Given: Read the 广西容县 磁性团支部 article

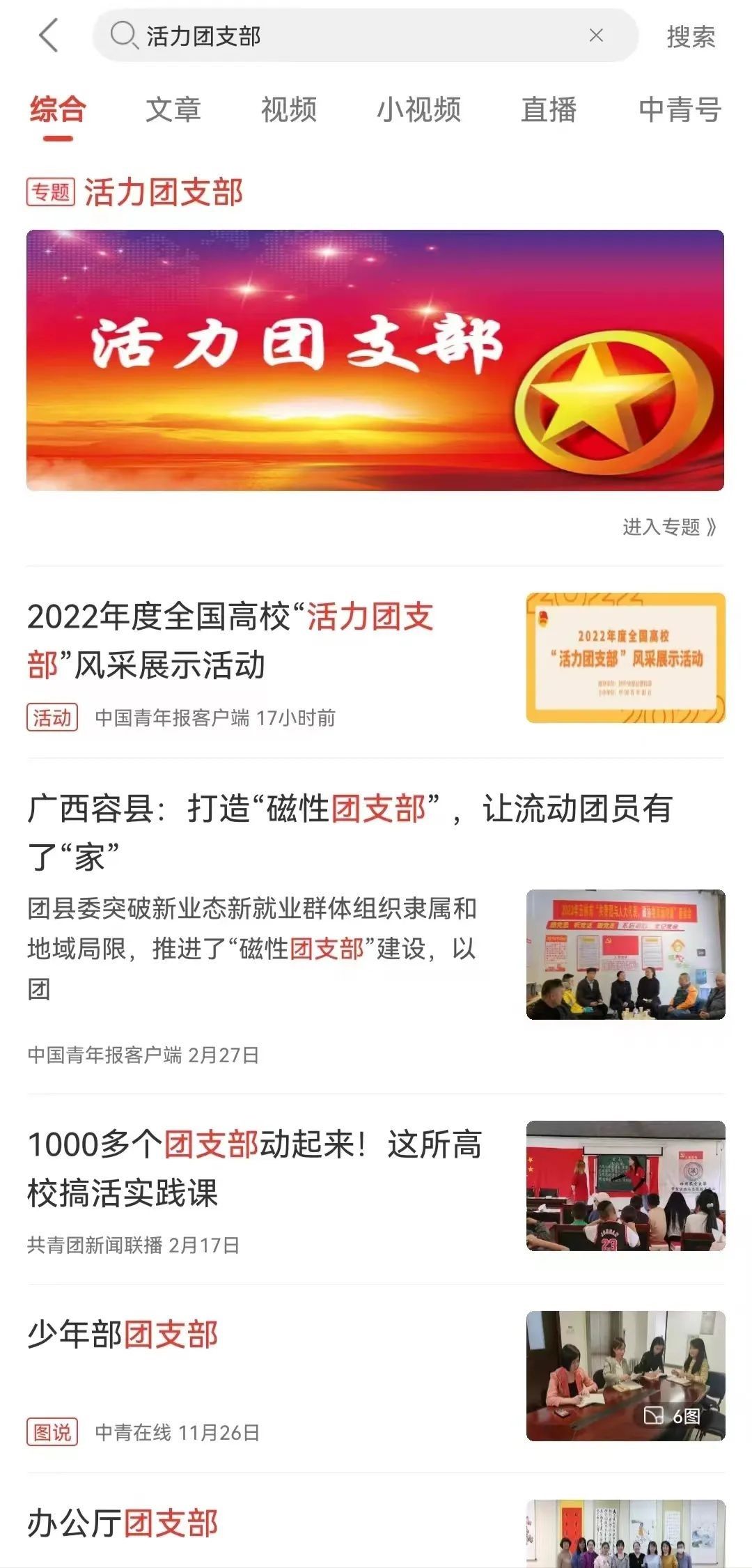Looking at the screenshot, I should pos(348,832).
